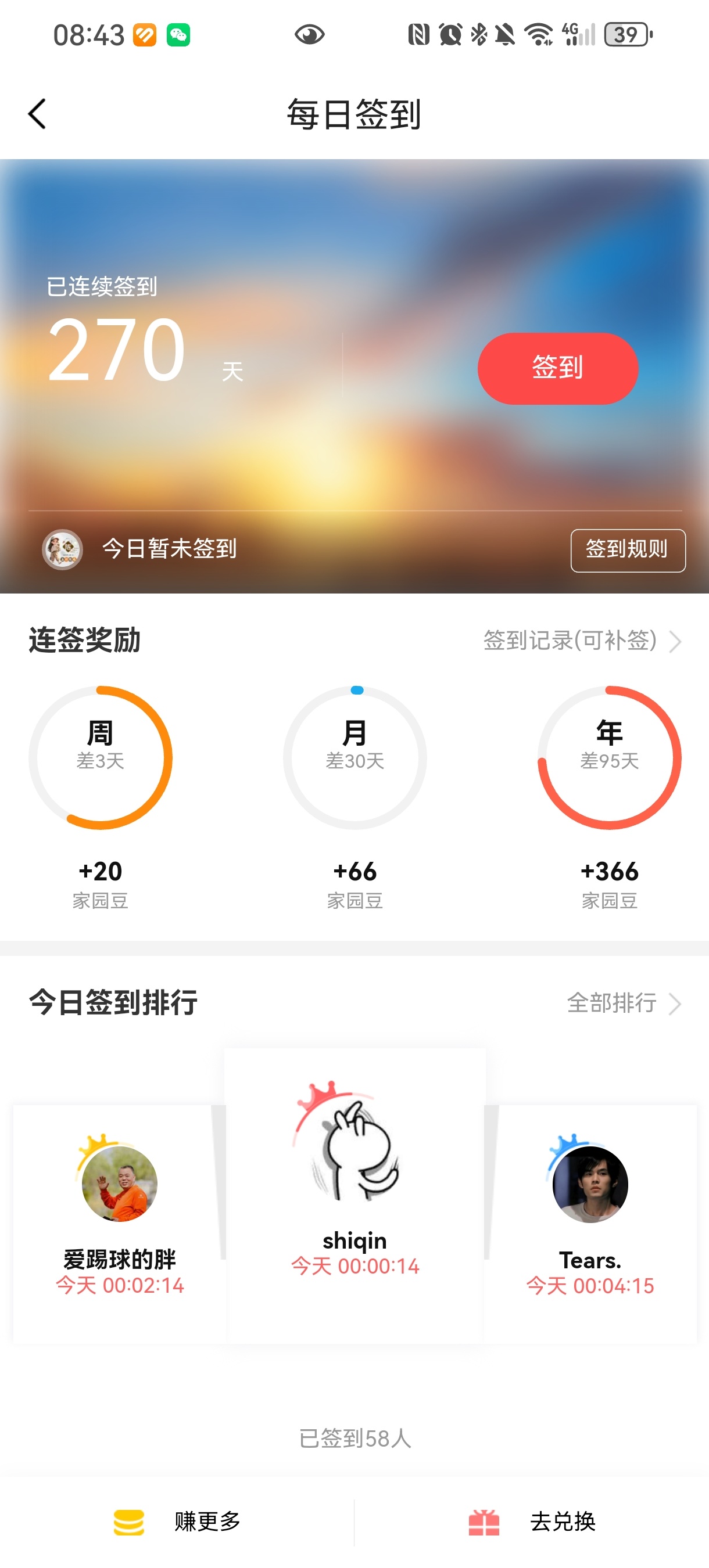Open shiqin's ranking card

pos(354,1193)
